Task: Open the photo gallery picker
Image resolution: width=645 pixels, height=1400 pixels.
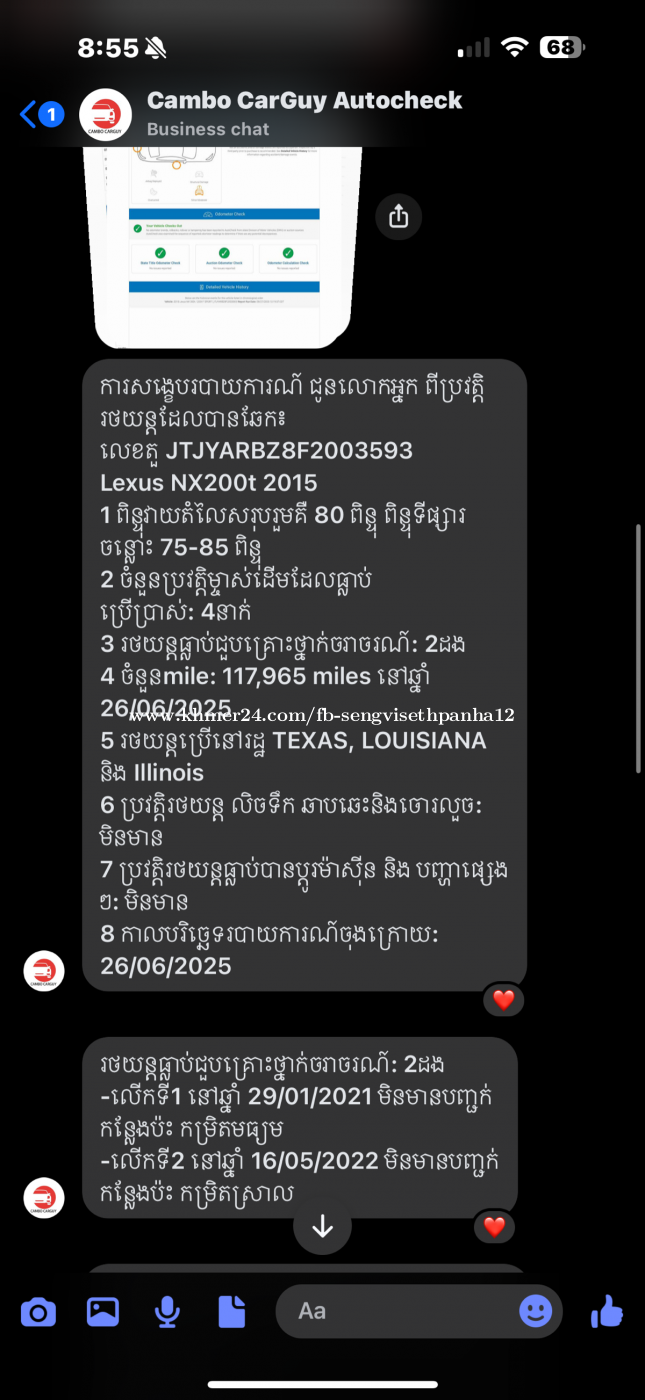Action: pyautogui.click(x=103, y=1311)
